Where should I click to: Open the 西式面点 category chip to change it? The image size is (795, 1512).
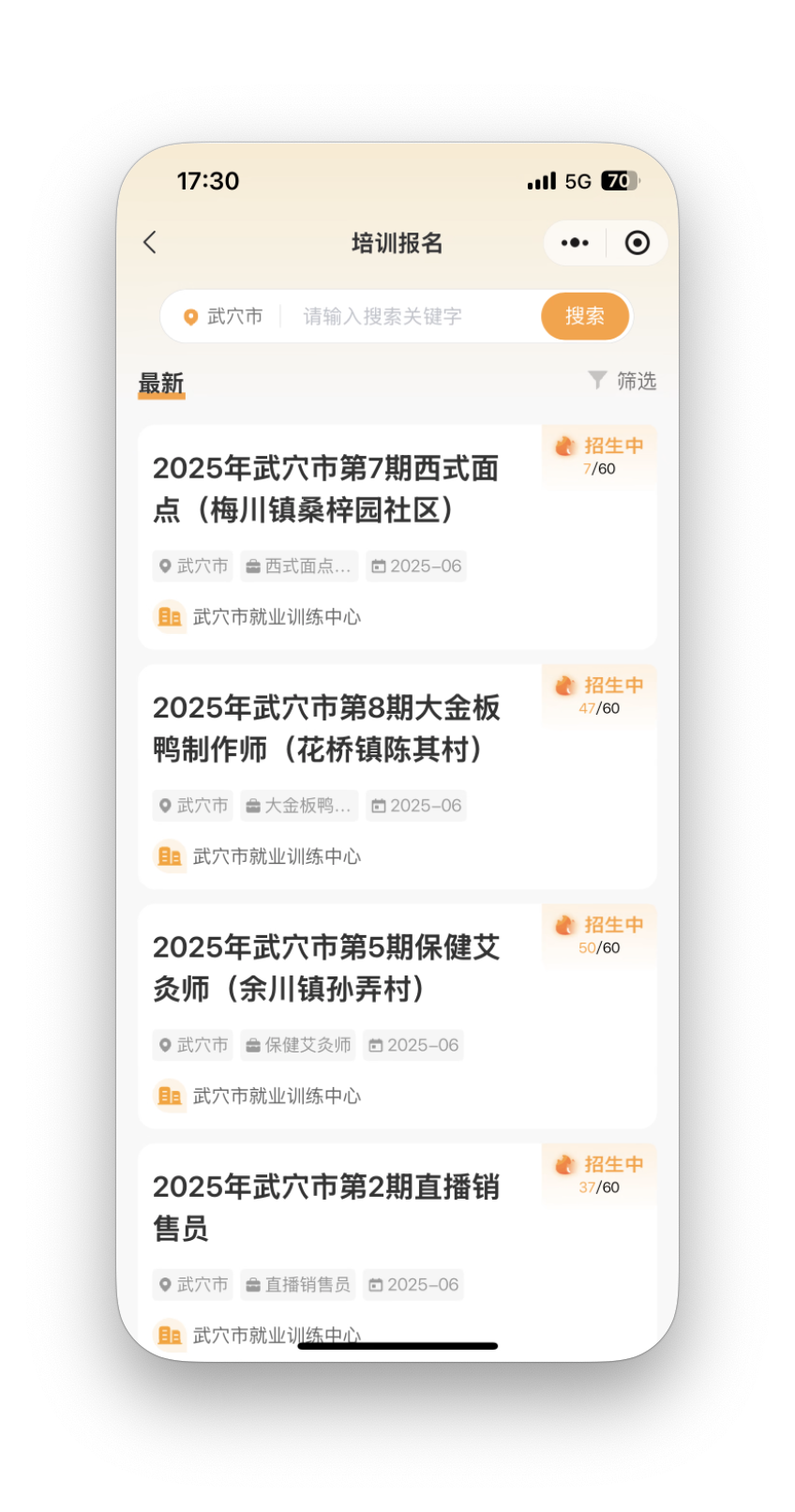(298, 566)
